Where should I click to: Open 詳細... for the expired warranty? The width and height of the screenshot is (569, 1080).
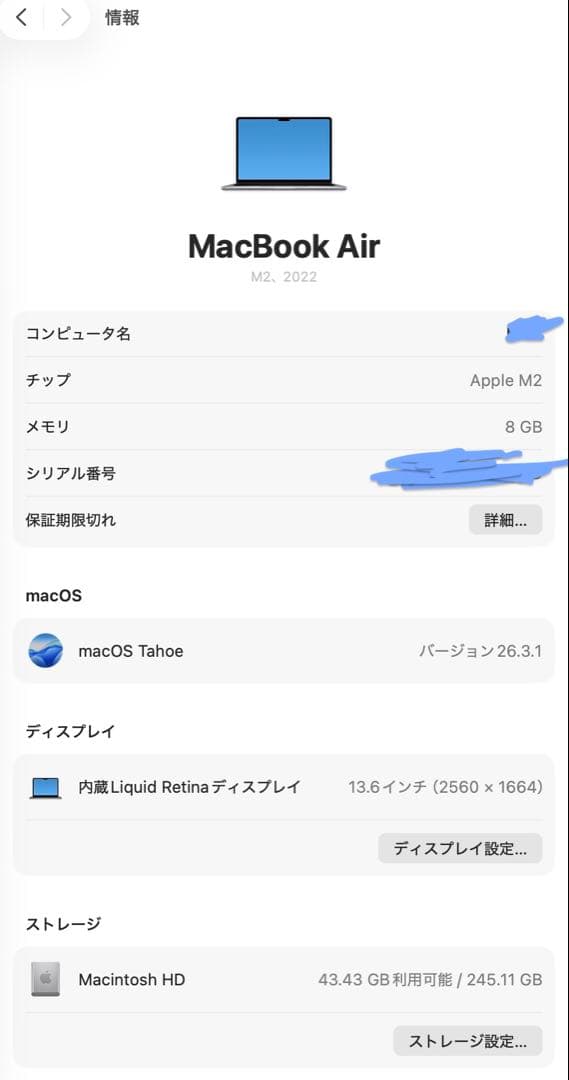(506, 520)
